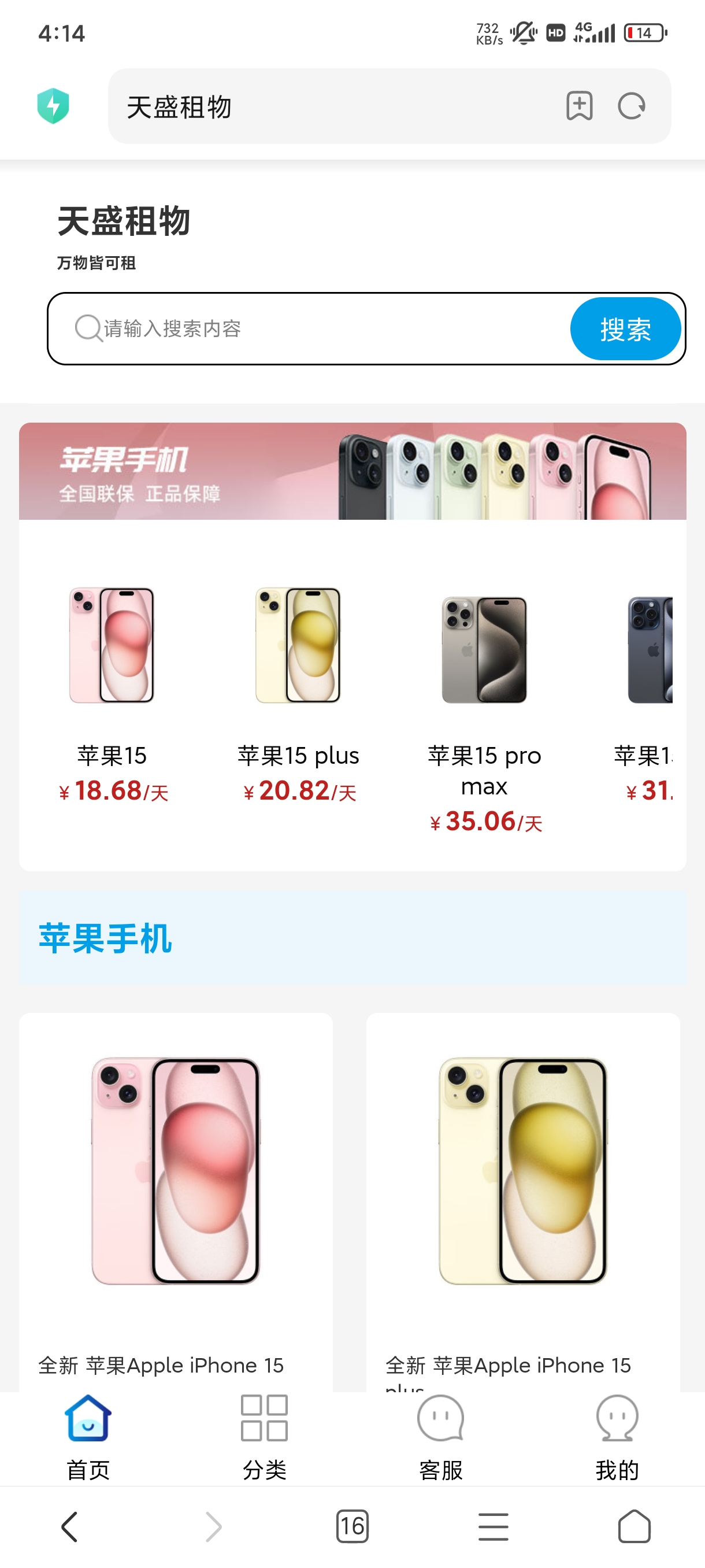Image resolution: width=705 pixels, height=1568 pixels.
Task: Open the 客服 customer service tab
Action: [x=440, y=1438]
